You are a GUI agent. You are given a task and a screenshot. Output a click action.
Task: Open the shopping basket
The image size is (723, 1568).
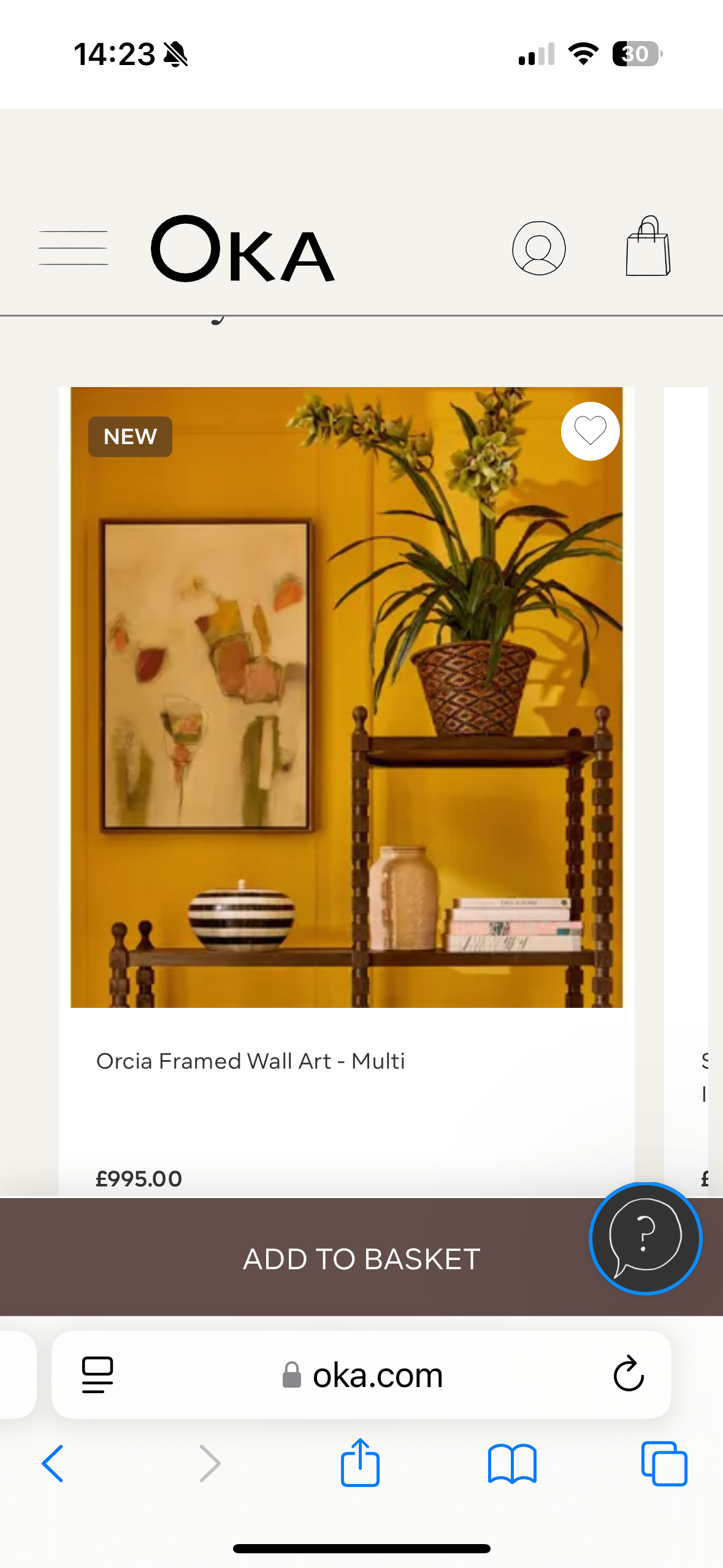click(648, 247)
